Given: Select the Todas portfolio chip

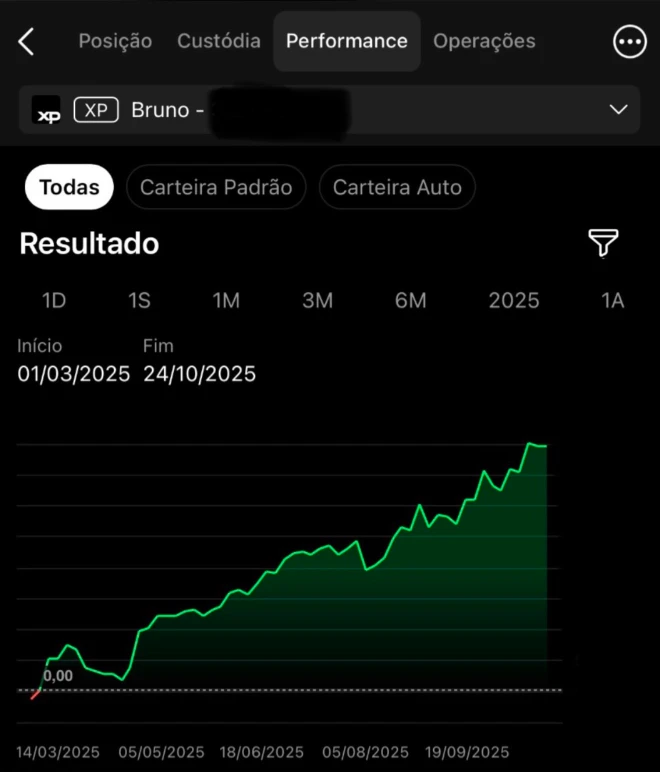Looking at the screenshot, I should pos(69,187).
